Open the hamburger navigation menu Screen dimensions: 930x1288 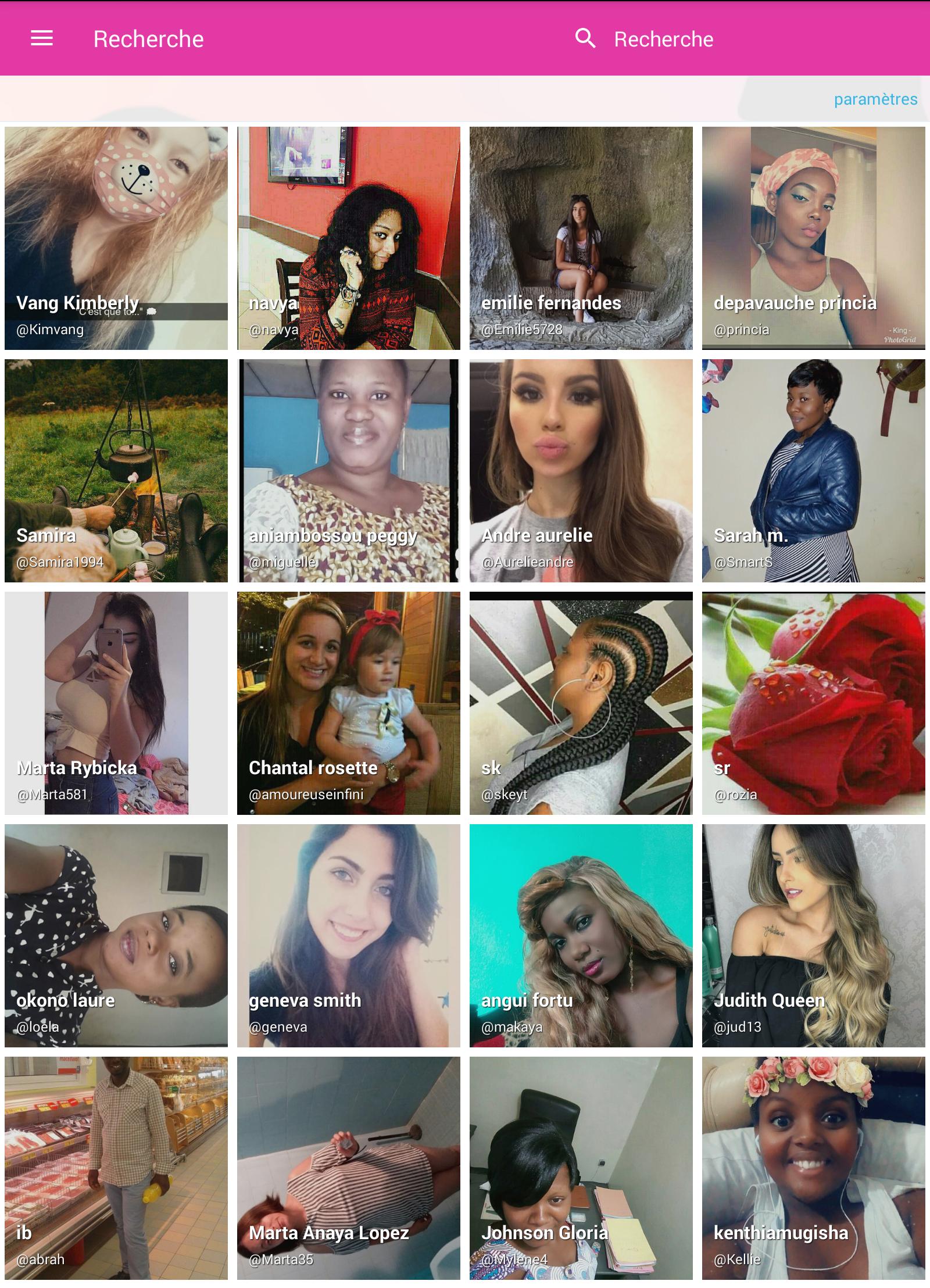[x=42, y=39]
